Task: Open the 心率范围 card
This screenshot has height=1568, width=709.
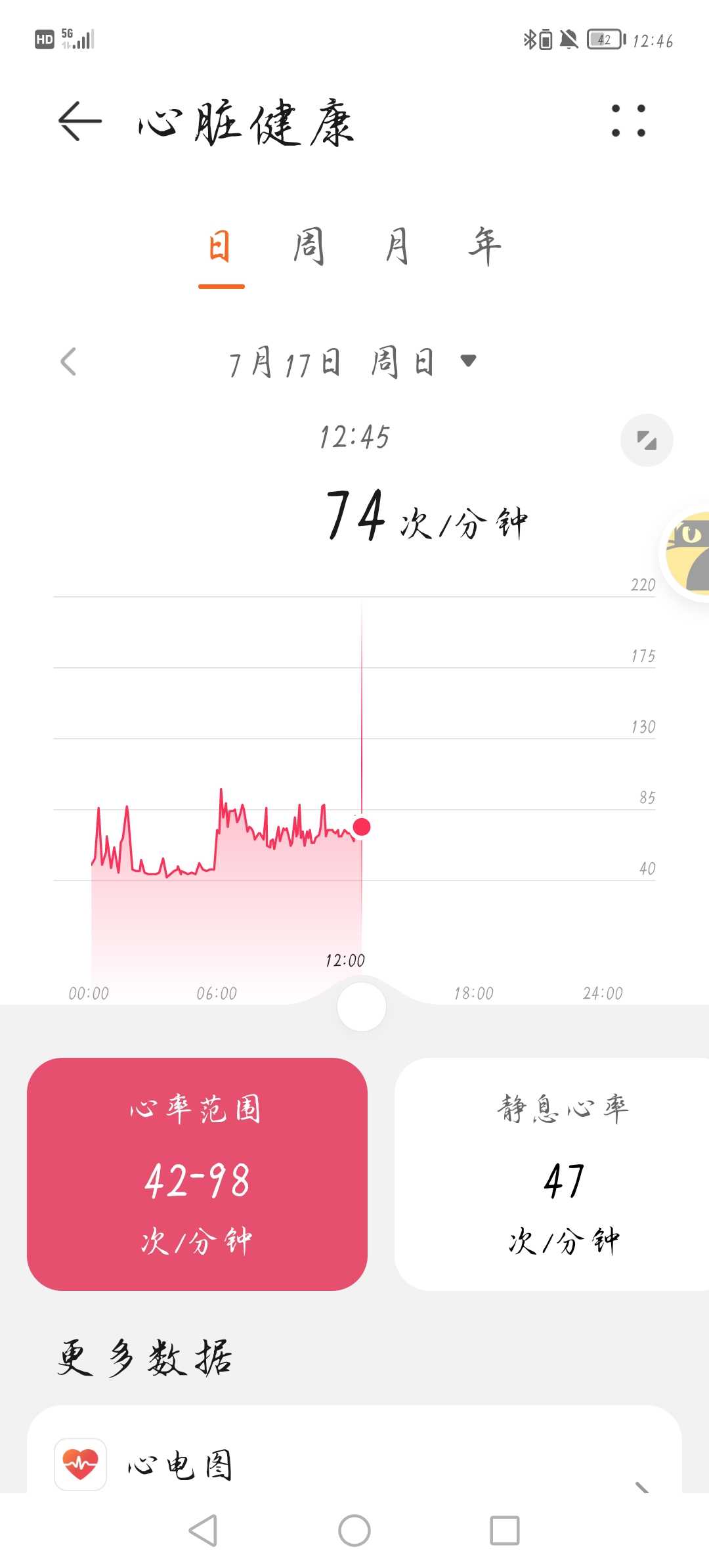Action: point(197,1174)
